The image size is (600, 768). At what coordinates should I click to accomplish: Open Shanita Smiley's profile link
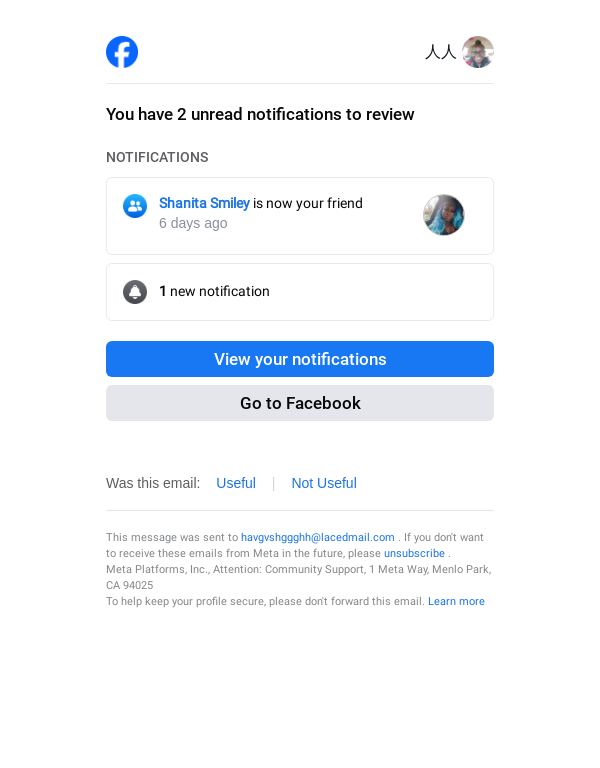(x=204, y=204)
